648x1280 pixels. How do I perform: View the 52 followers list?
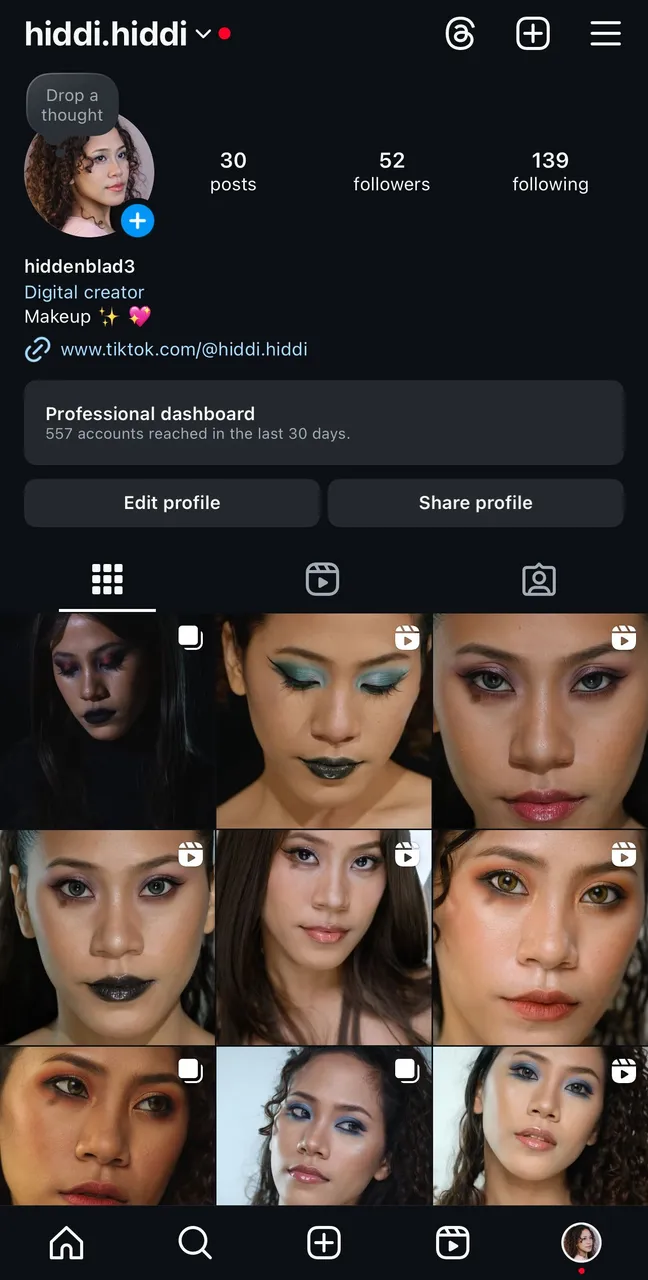391,171
